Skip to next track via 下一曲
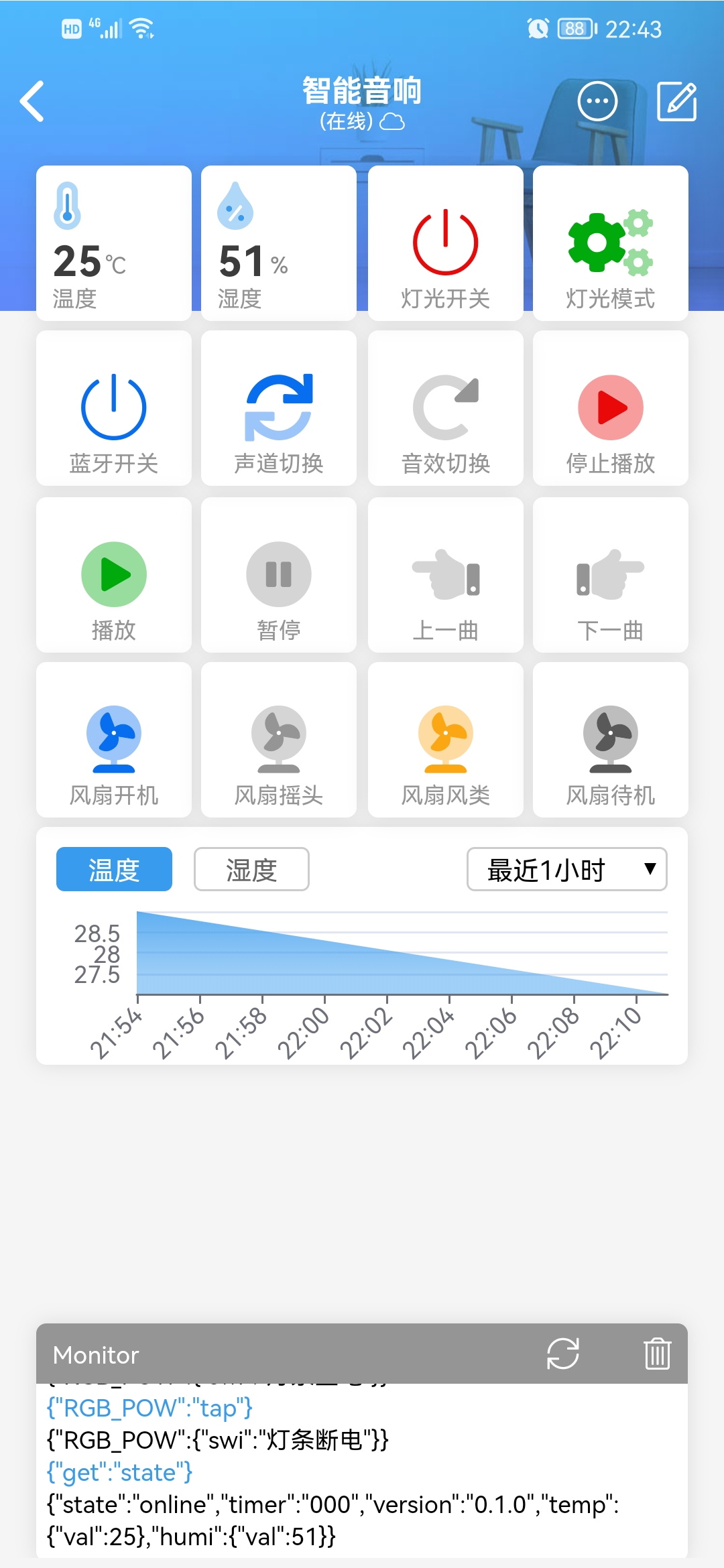This screenshot has height=1568, width=724. click(610, 575)
